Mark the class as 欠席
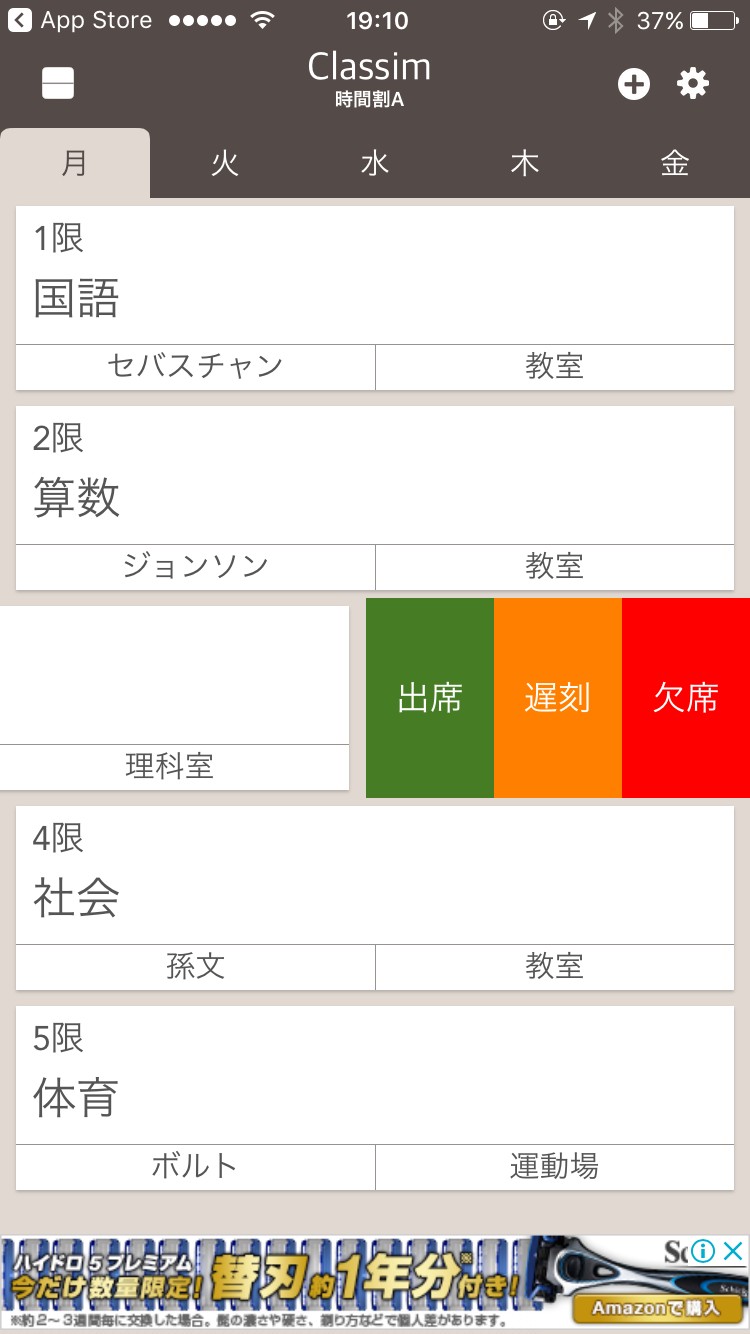750x1334 pixels. [686, 698]
